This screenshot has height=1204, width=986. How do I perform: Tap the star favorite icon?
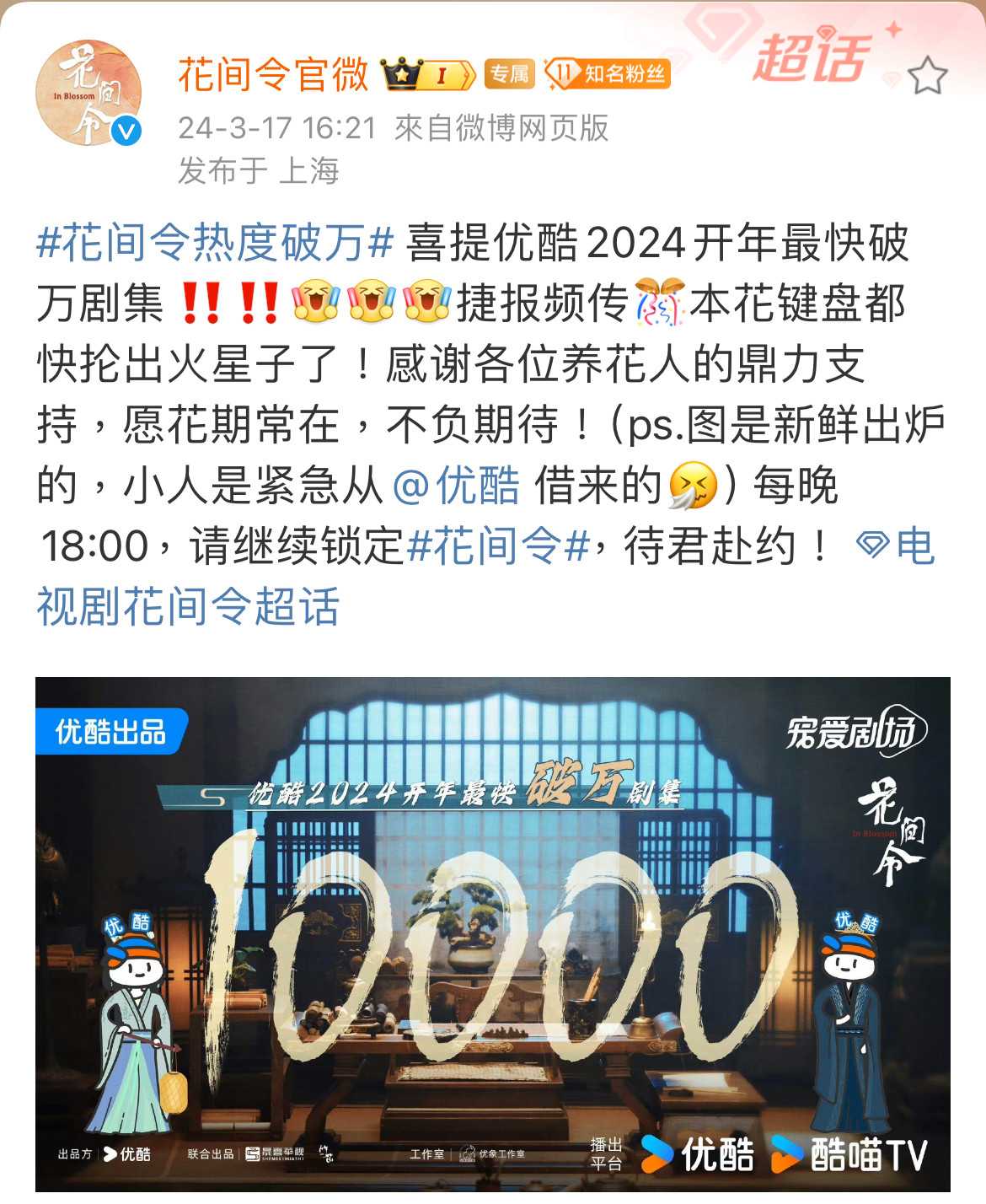(x=927, y=76)
